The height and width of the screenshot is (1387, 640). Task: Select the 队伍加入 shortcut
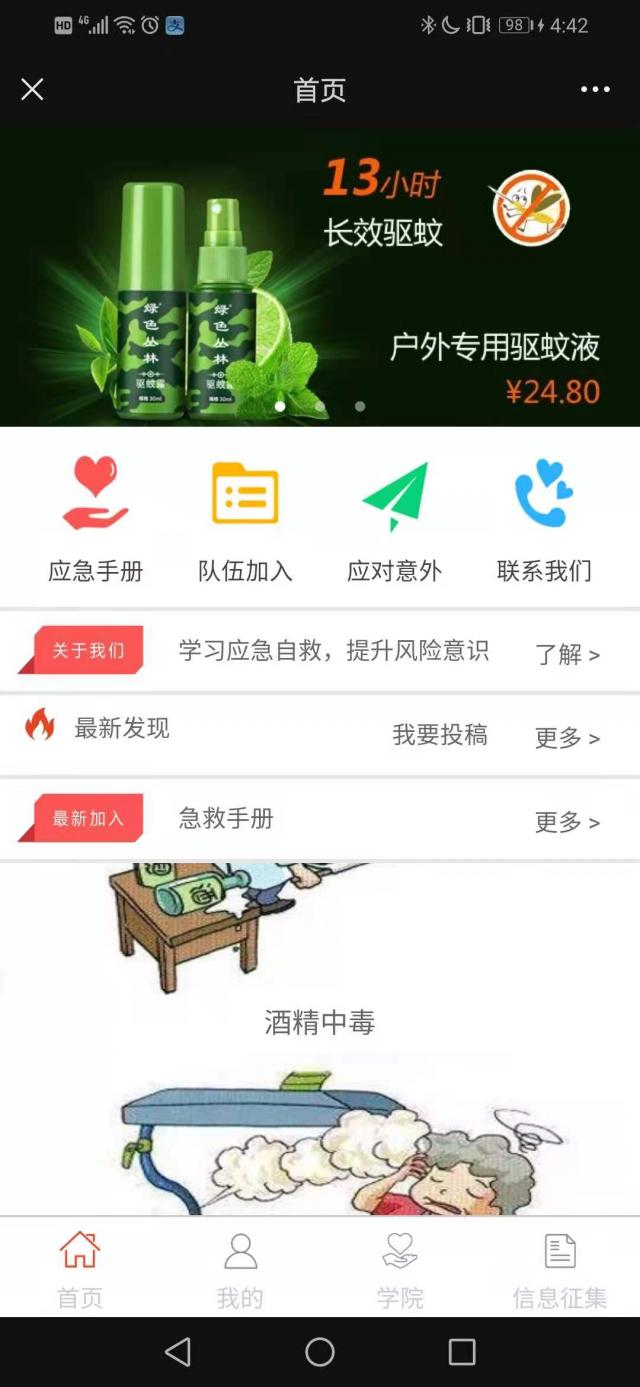pyautogui.click(x=245, y=519)
